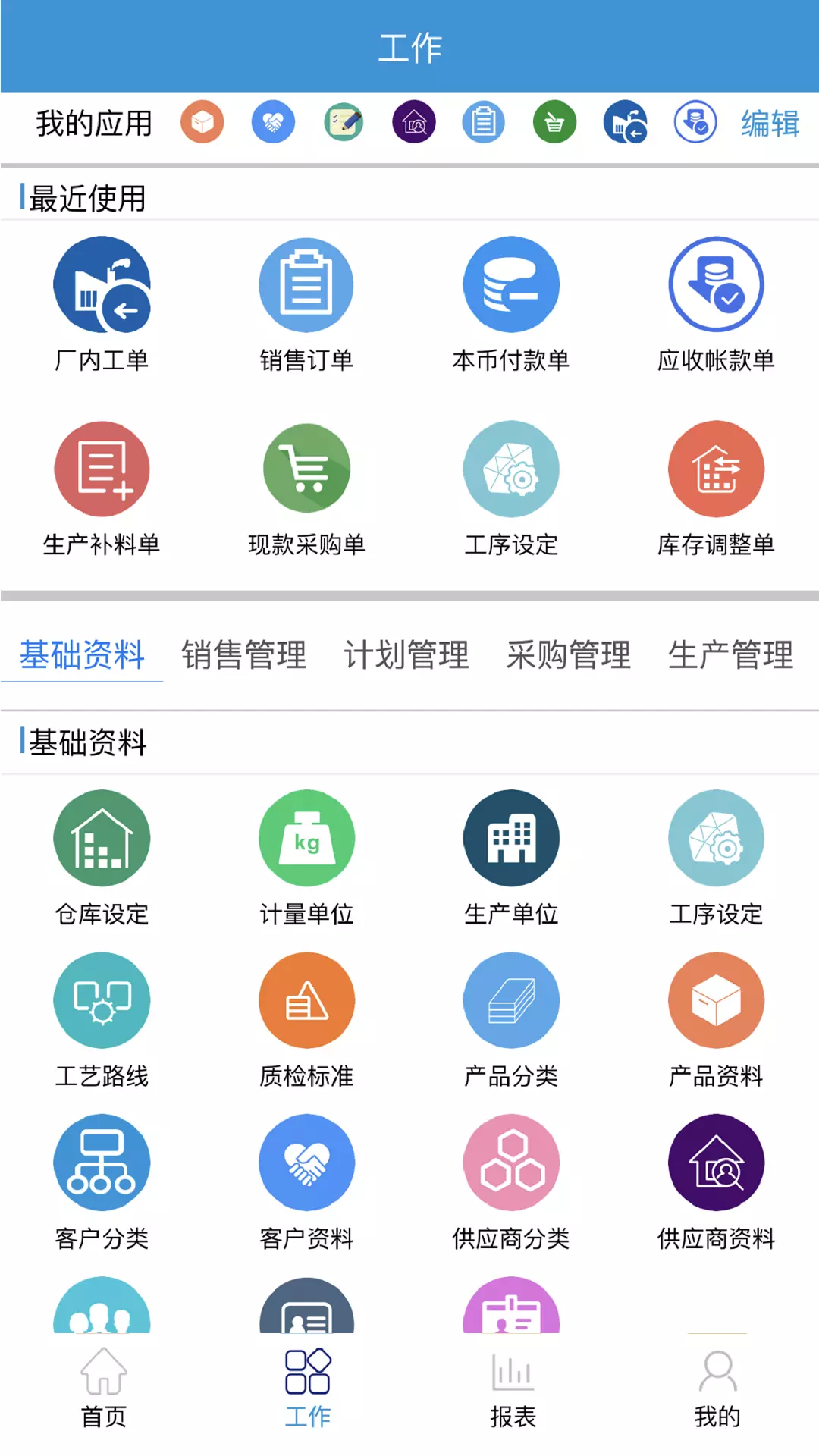Open 质检标准
The image size is (819, 1456).
click(306, 1021)
